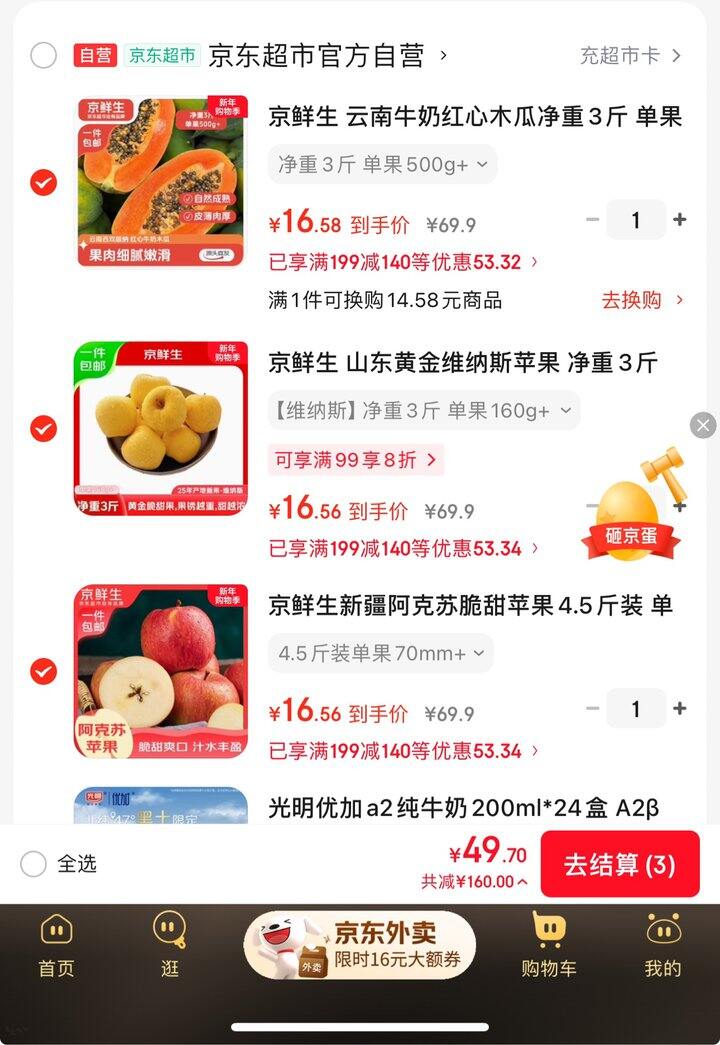The width and height of the screenshot is (720, 1045).
Task: Tap the 逛 browse icon in bottom navigation
Action: point(168,945)
